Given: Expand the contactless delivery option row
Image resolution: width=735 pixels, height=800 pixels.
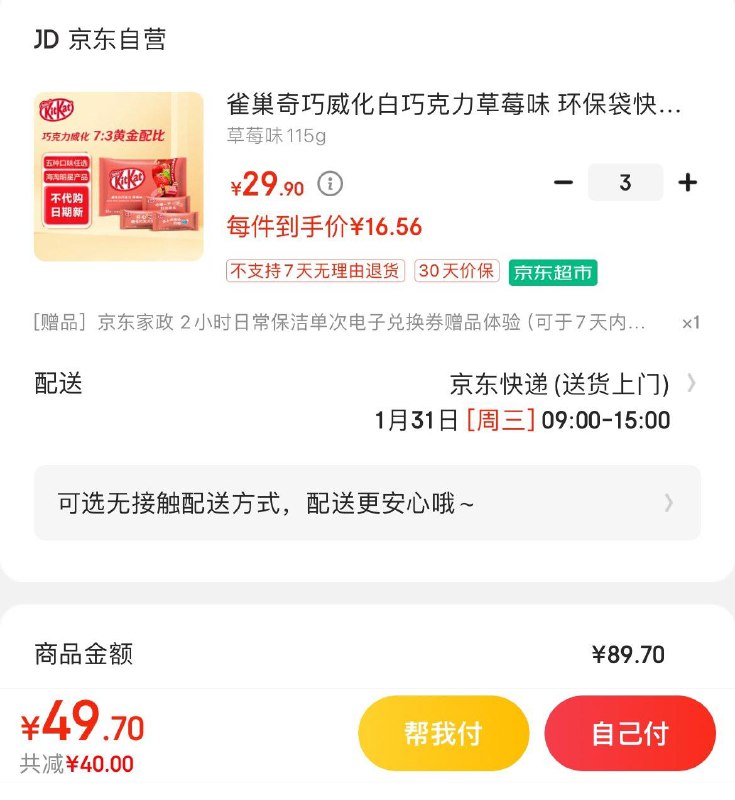Looking at the screenshot, I should tap(367, 502).
